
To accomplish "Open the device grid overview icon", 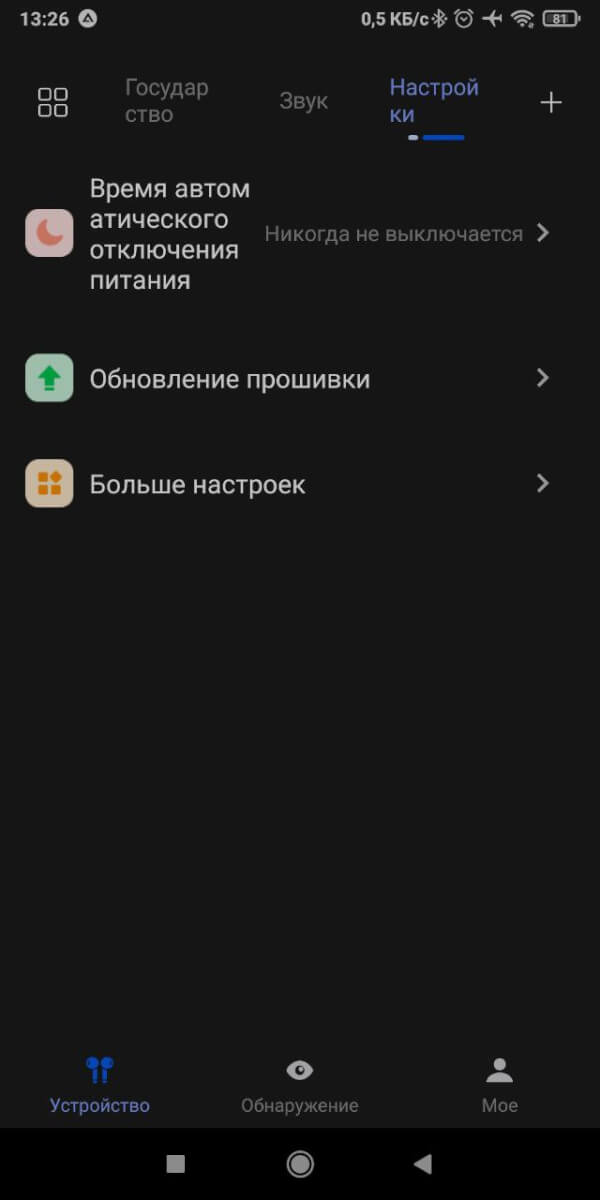I will pyautogui.click(x=53, y=102).
